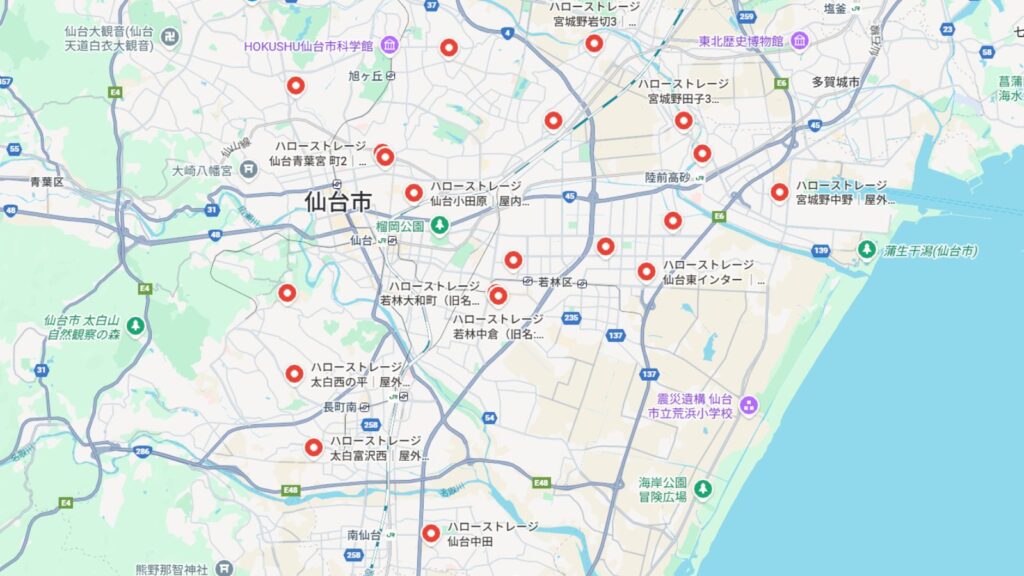
Task: Open the ハローストレージ 仙台中田 pin
Action: pyautogui.click(x=431, y=533)
